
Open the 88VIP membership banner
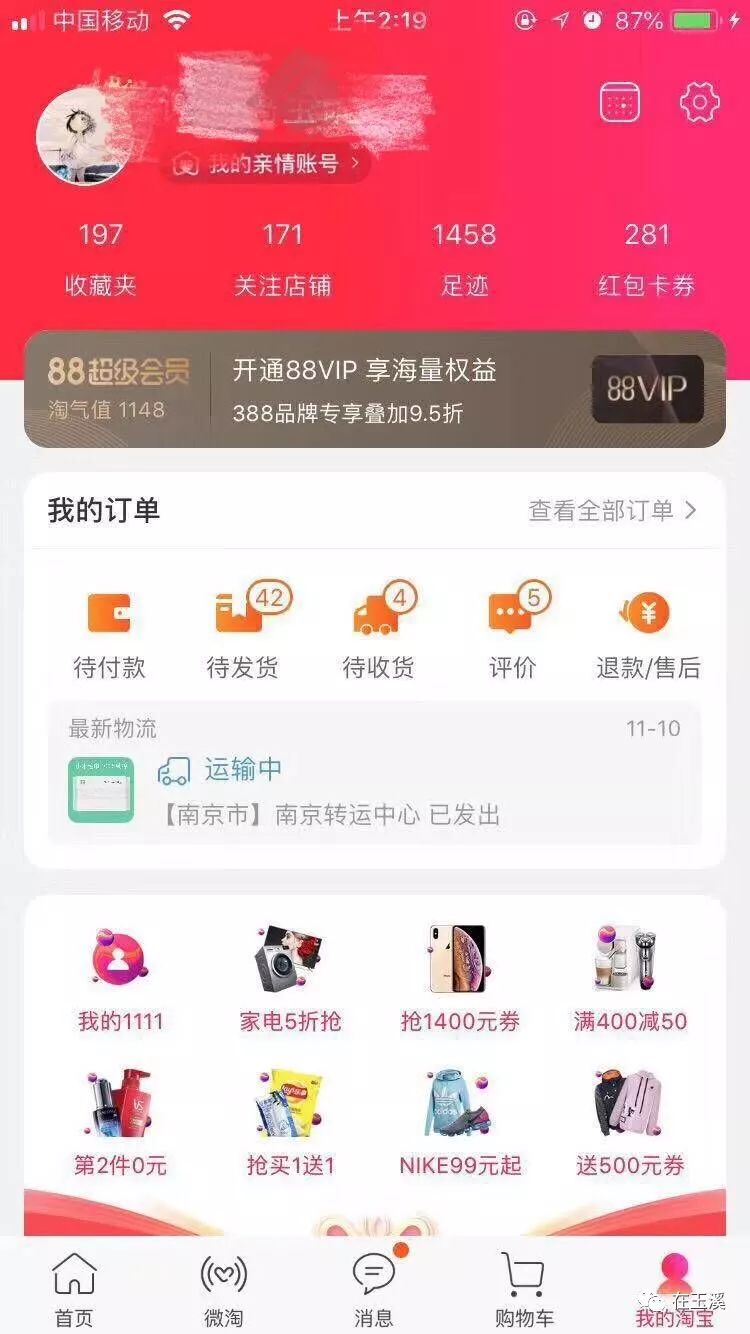pyautogui.click(x=375, y=389)
